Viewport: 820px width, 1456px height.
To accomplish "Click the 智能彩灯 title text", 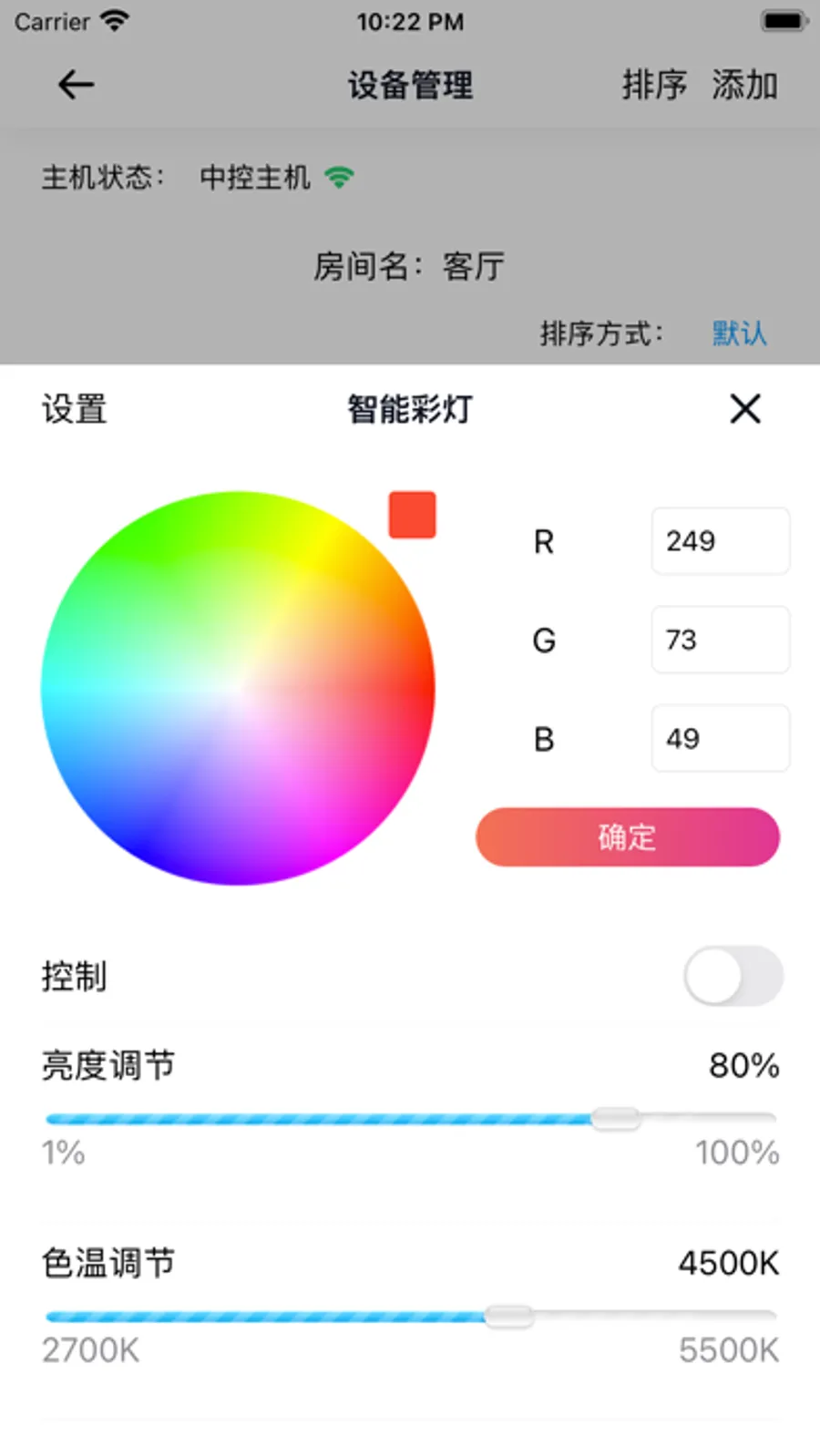I will (408, 409).
